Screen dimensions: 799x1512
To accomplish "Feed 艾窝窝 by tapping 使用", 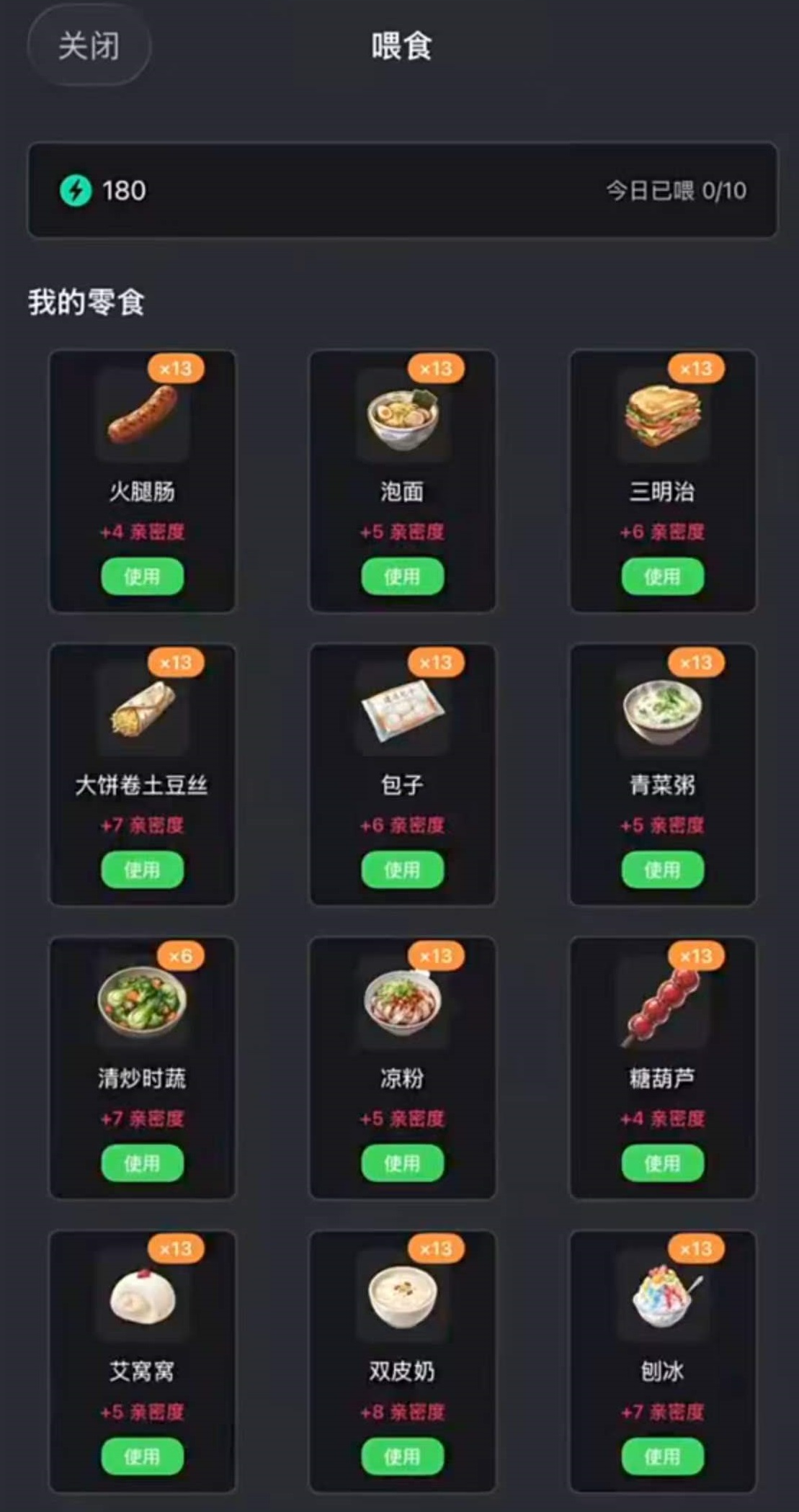I will tap(142, 1456).
